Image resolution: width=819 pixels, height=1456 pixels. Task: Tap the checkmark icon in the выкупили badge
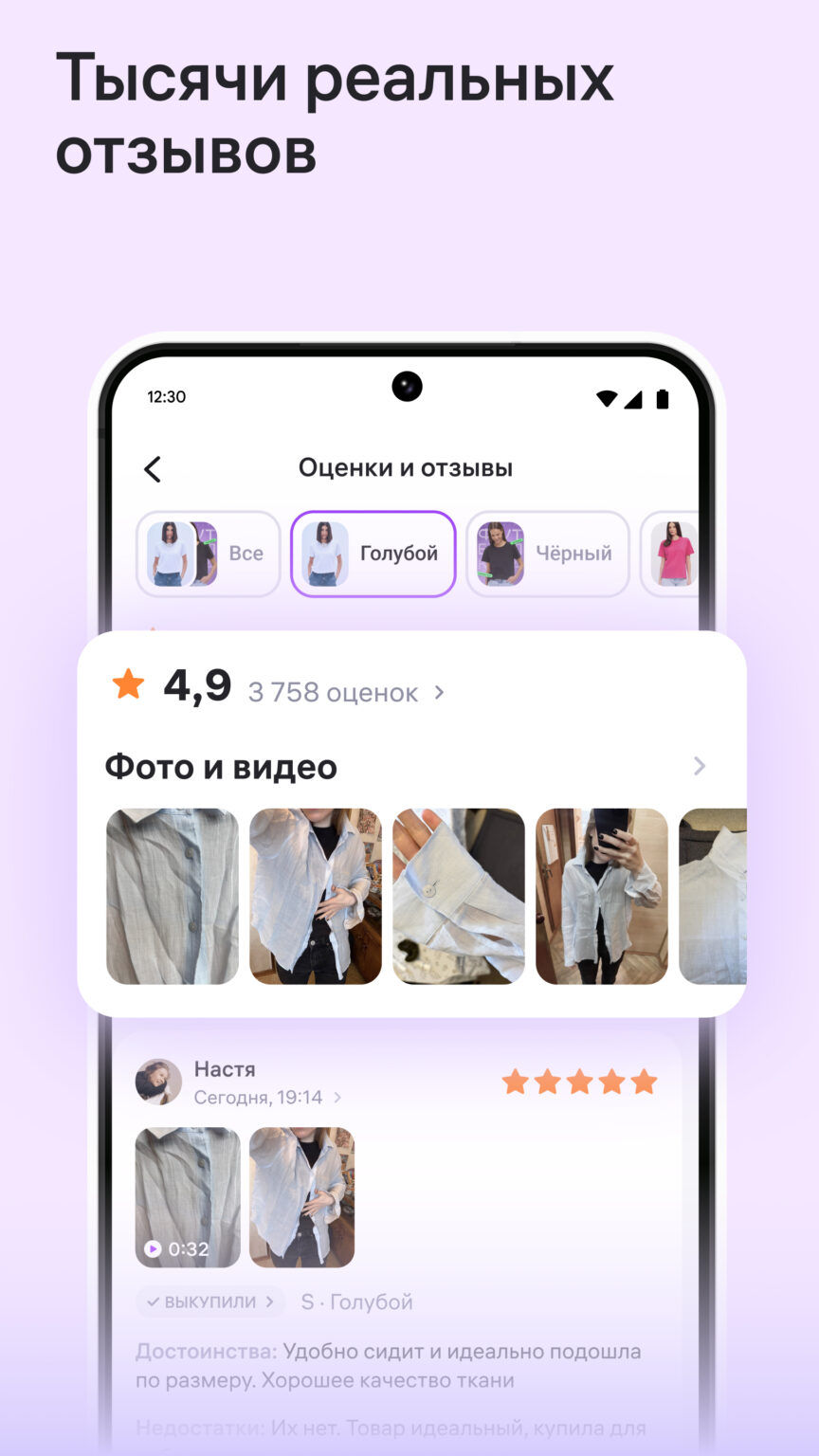(153, 1301)
